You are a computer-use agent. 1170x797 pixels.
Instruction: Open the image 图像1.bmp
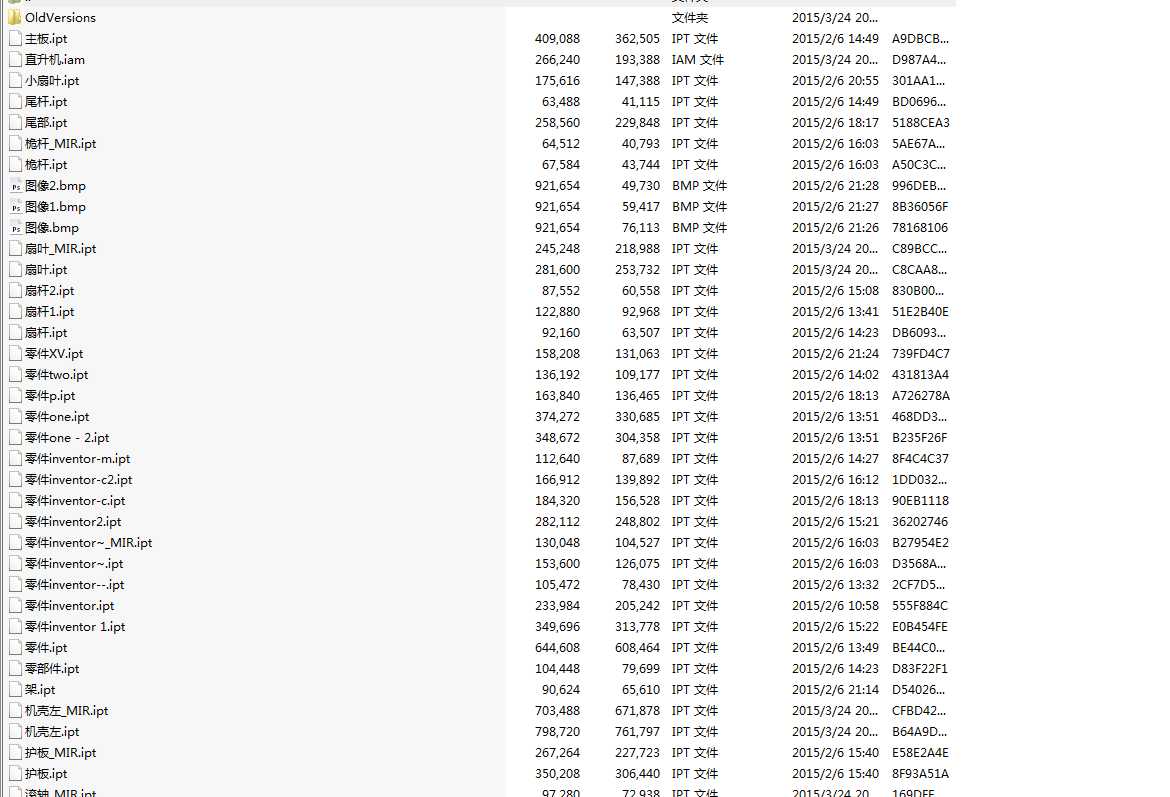(x=55, y=206)
